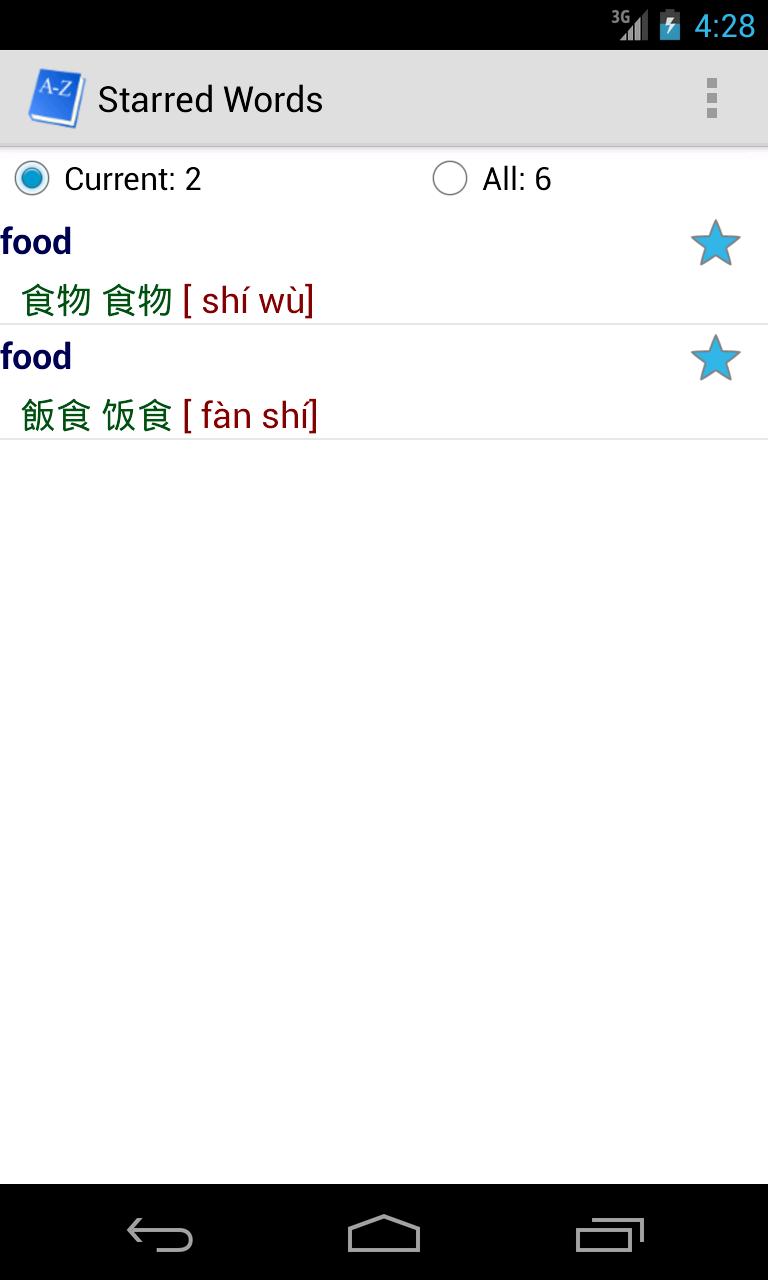Screen dimensions: 768x1280
Task: Switch to the All starred words view
Action: pos(450,178)
